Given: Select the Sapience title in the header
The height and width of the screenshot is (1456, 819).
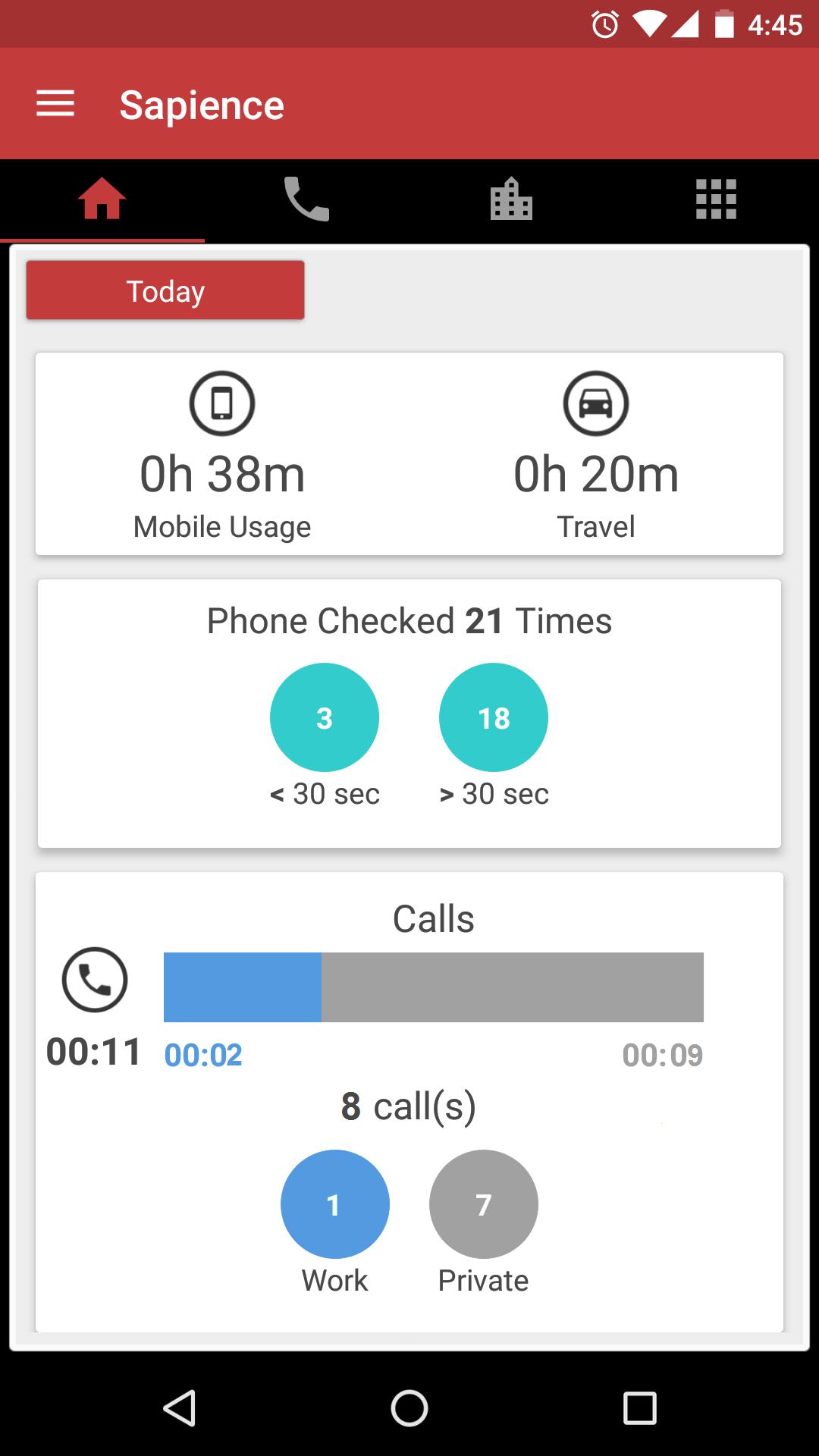Looking at the screenshot, I should coord(201,105).
